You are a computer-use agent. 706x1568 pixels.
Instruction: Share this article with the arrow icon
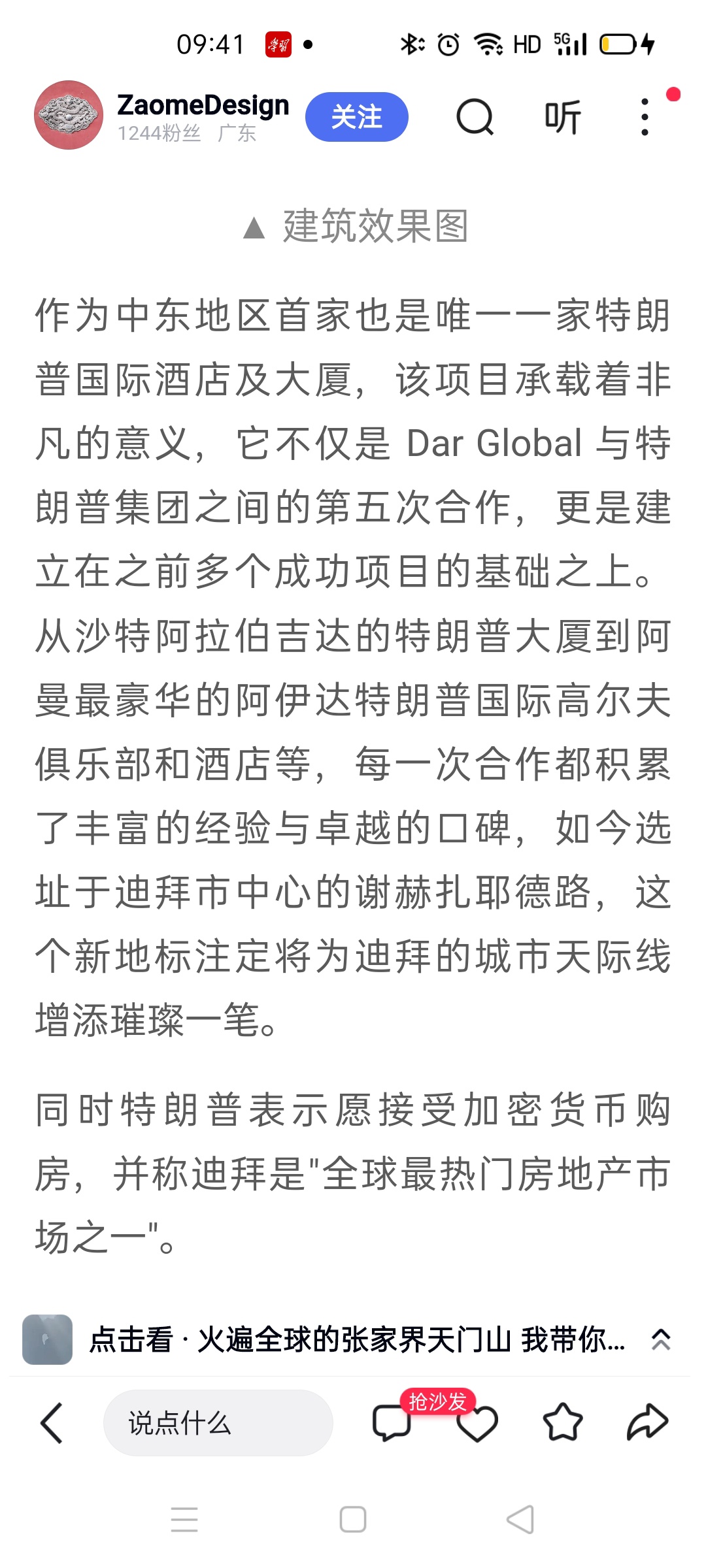tap(647, 1423)
